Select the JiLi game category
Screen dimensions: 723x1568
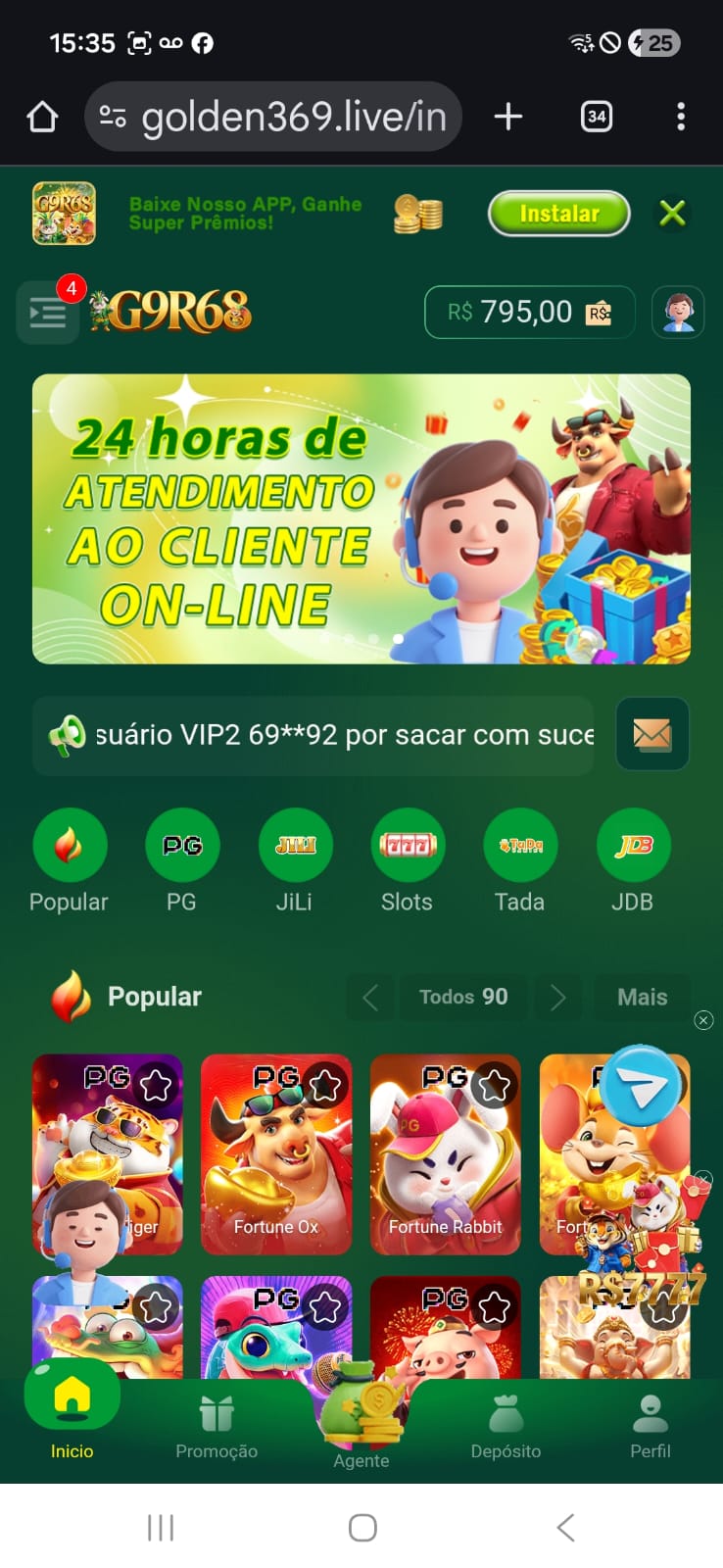(295, 847)
